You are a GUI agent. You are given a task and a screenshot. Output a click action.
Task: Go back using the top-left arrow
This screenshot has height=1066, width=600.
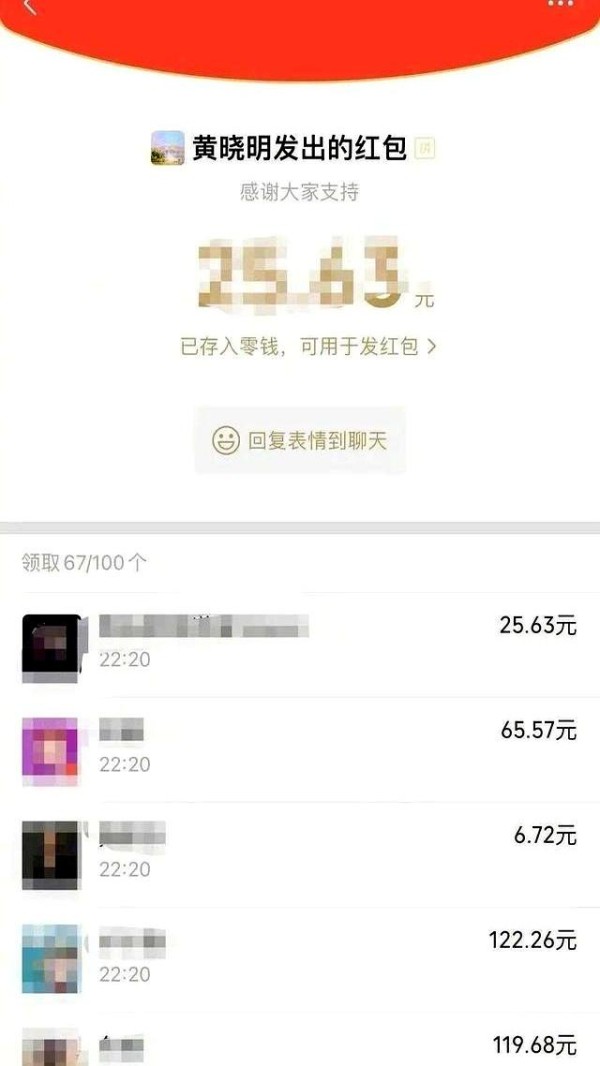click(x=29, y=6)
